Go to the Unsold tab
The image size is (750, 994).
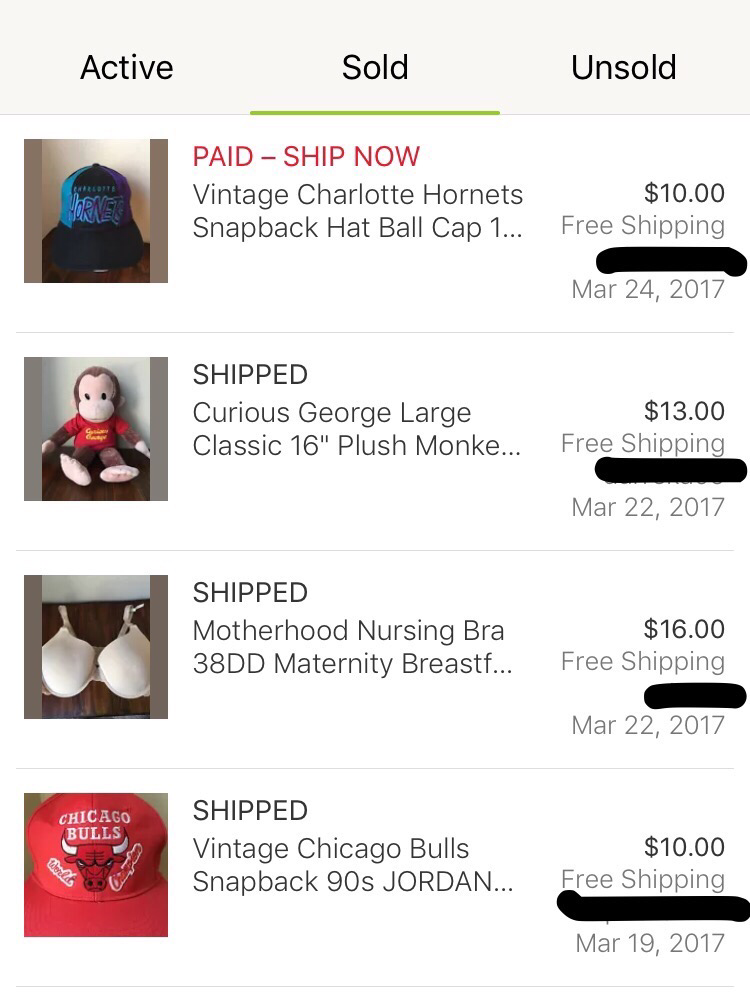[x=623, y=68]
